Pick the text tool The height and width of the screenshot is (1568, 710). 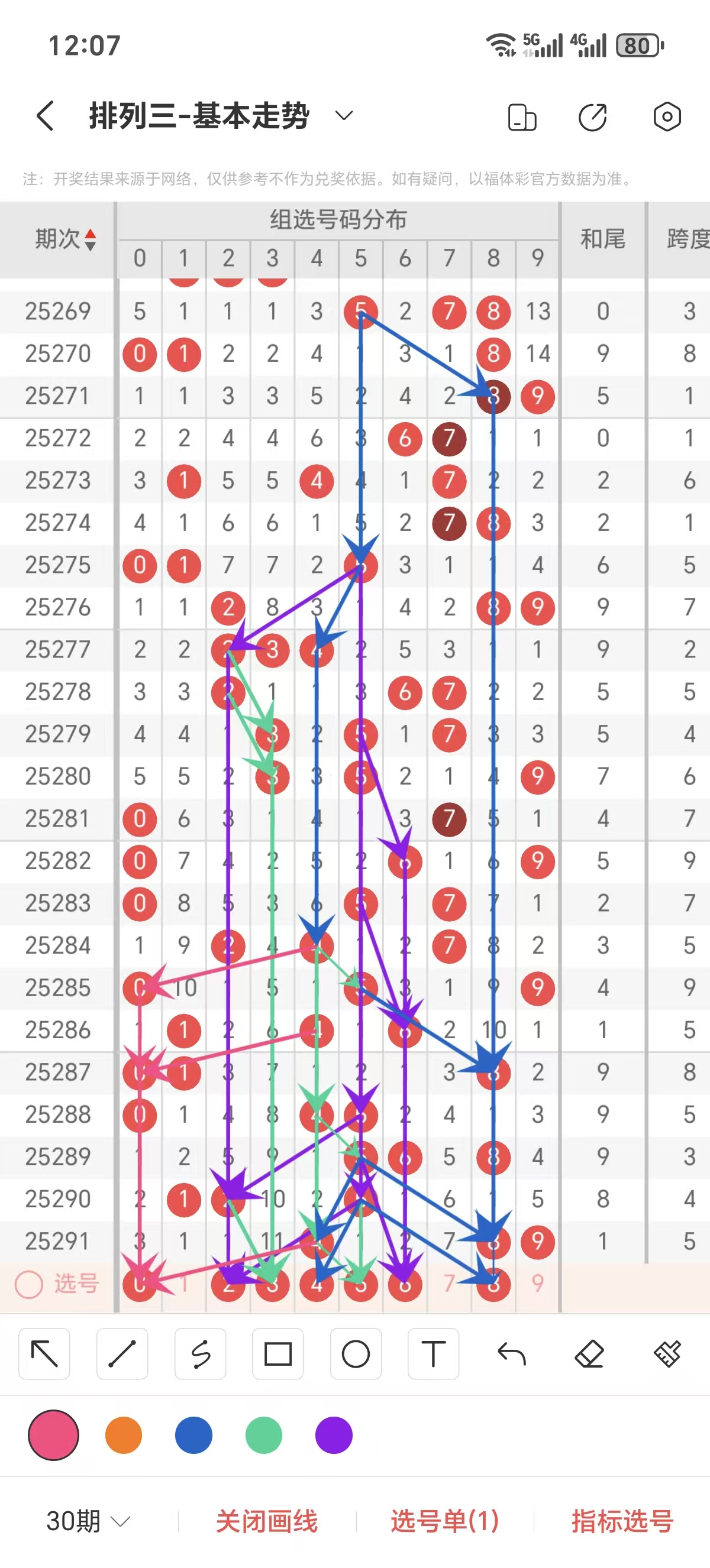pos(434,1355)
